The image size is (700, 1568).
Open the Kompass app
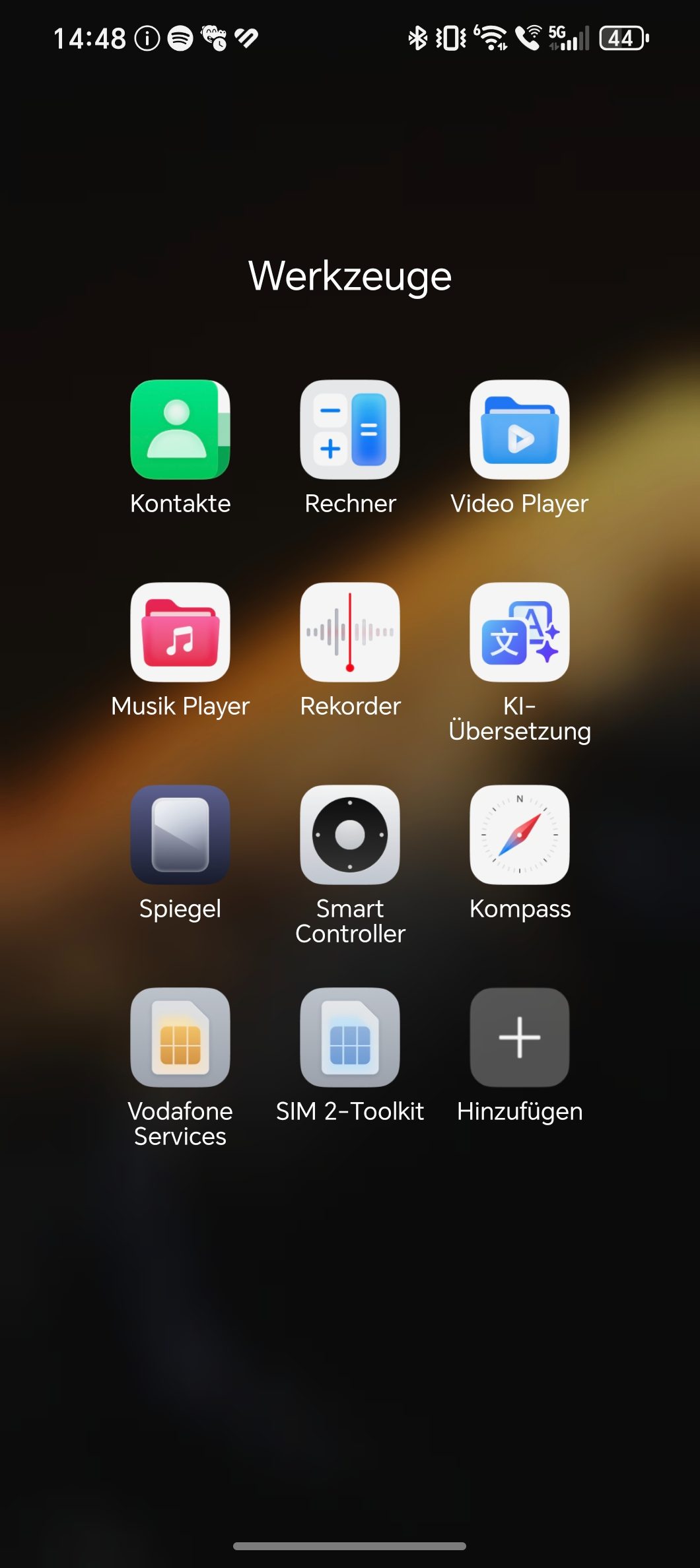coord(520,835)
